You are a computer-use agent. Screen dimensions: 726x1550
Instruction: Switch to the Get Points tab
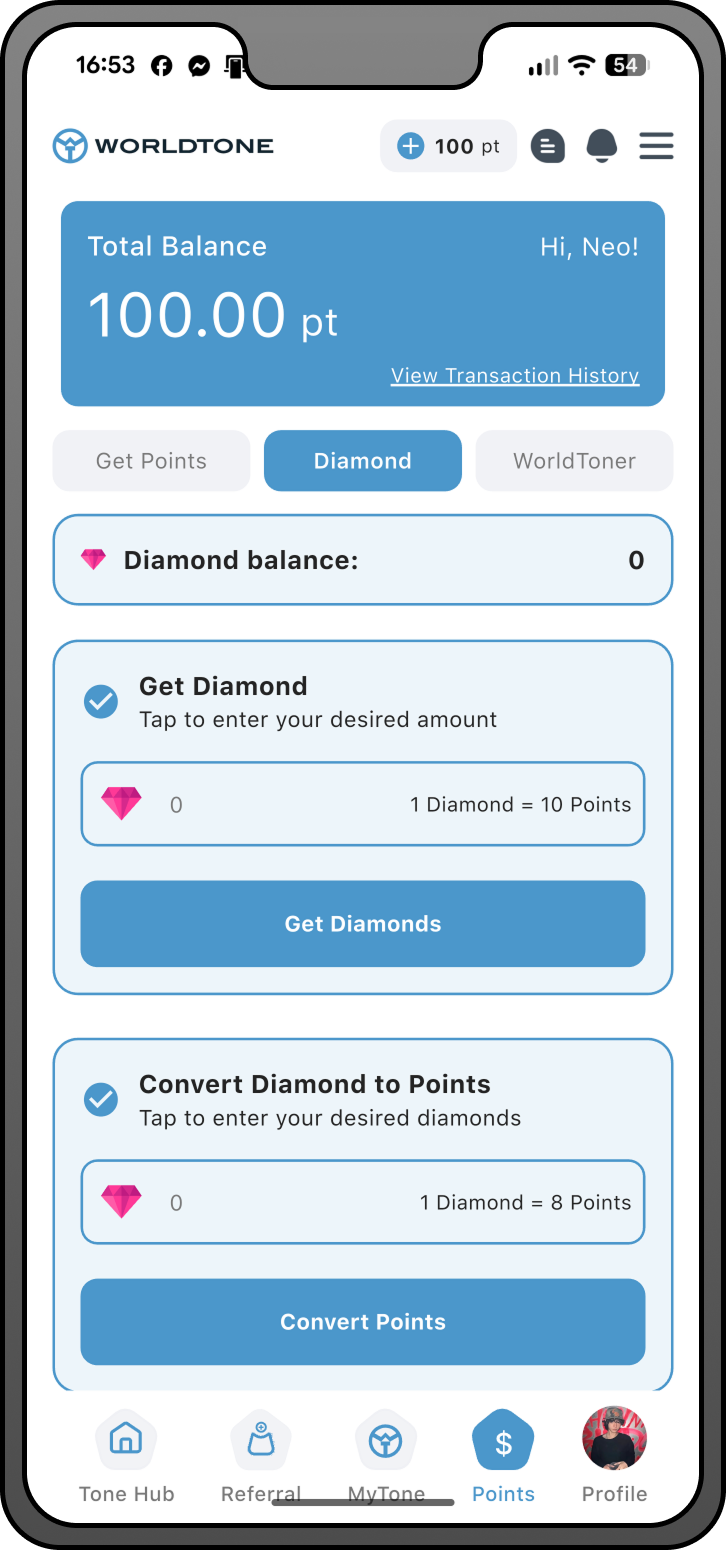(151, 461)
